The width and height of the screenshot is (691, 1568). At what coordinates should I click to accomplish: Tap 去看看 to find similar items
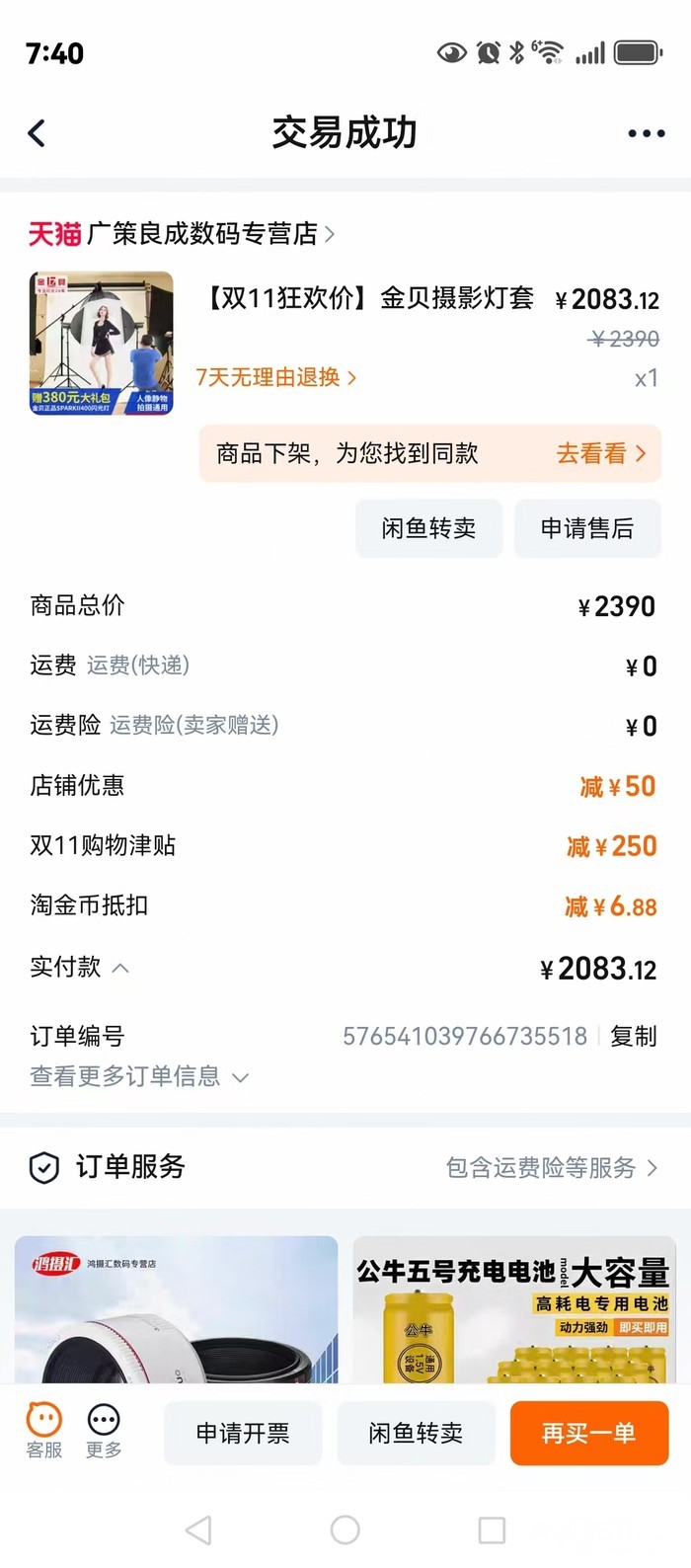(600, 453)
